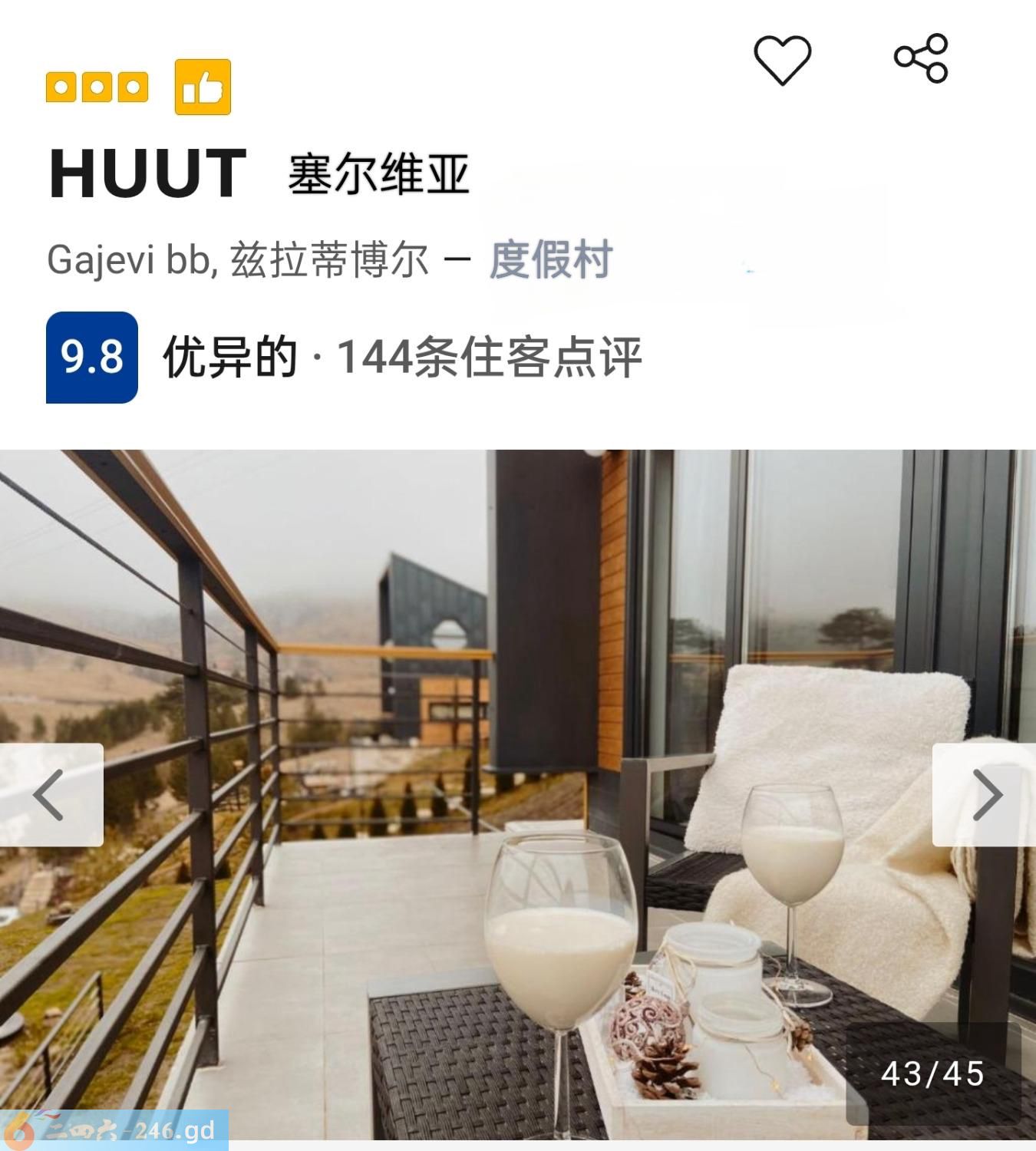This screenshot has height=1151, width=1036.
Task: Open the 144 guest reviews
Action: [488, 358]
